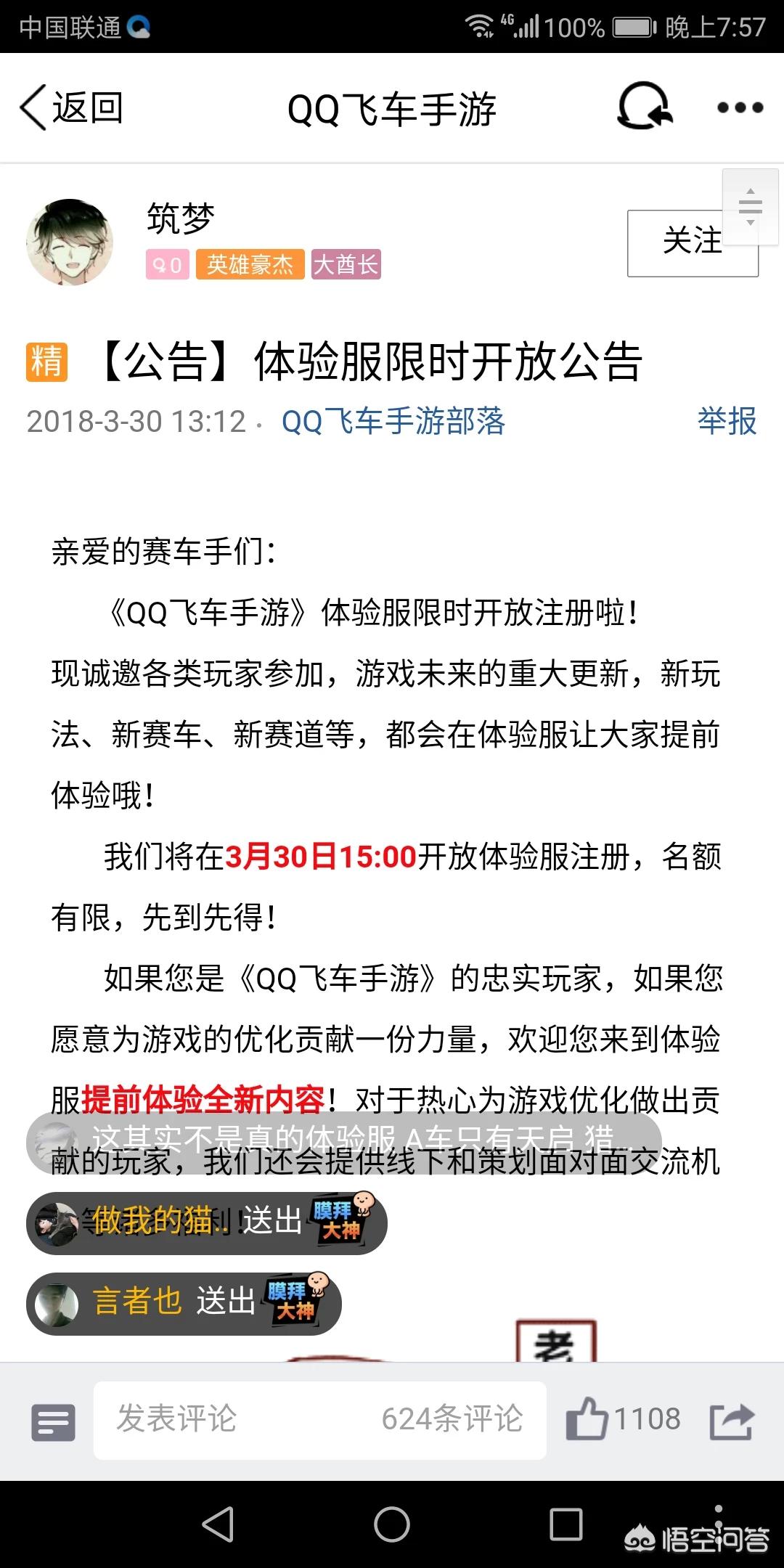Go to the home screen
Screen dimensions: 784x1568
tap(392, 1523)
